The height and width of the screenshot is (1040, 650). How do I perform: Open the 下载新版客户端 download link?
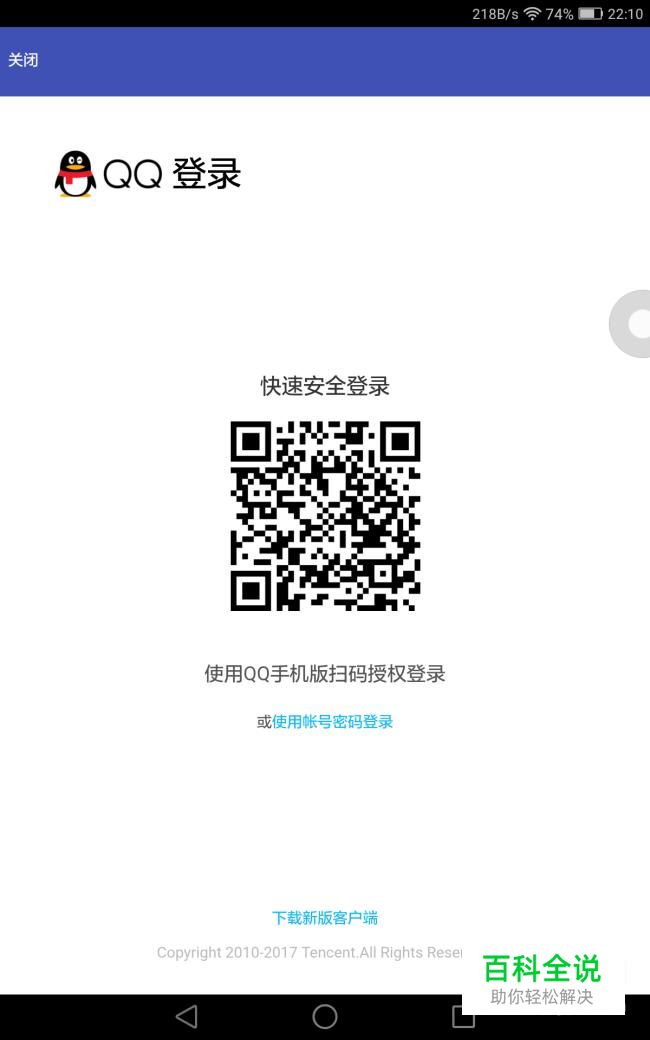pos(325,918)
